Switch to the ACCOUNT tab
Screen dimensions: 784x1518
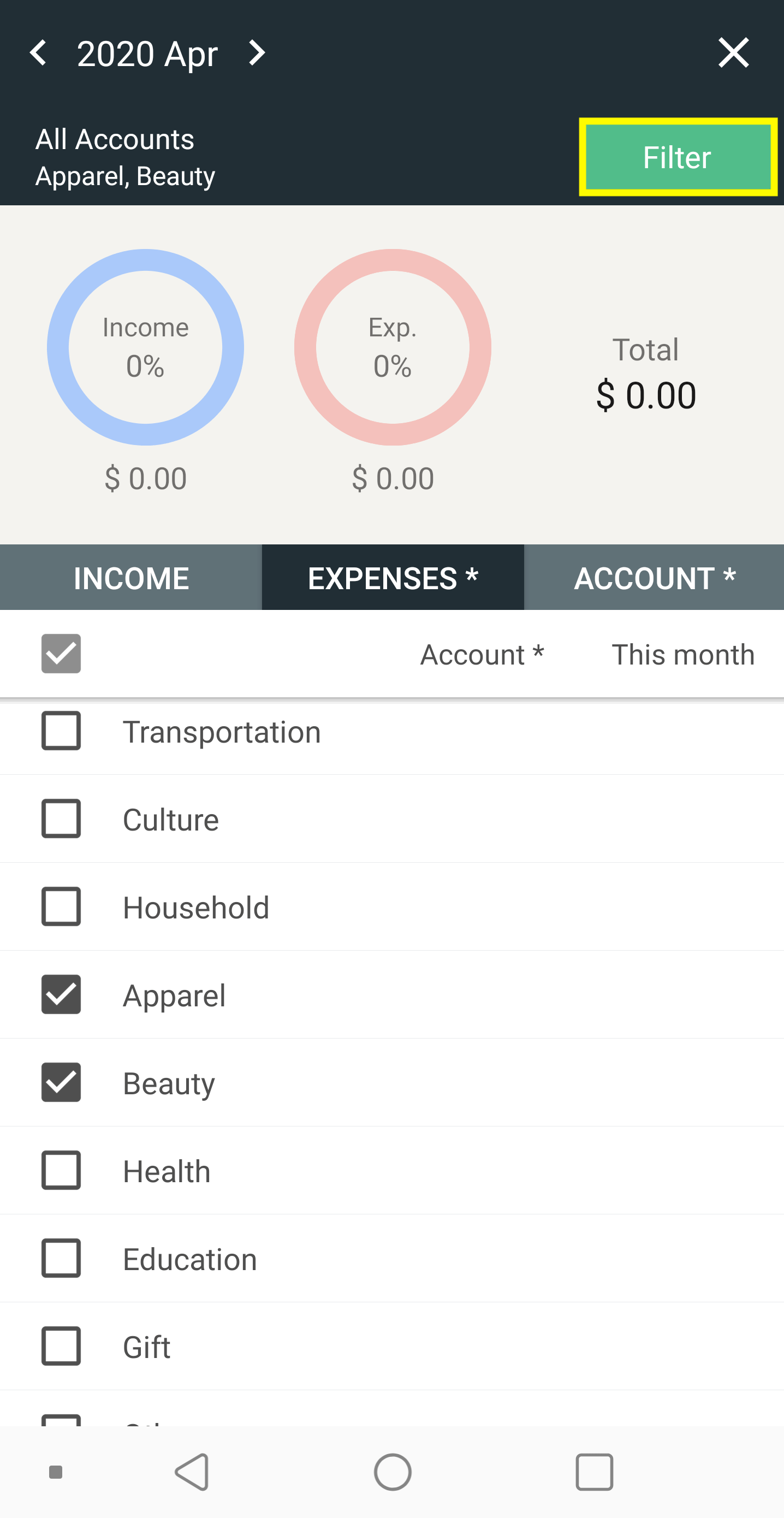coord(655,577)
